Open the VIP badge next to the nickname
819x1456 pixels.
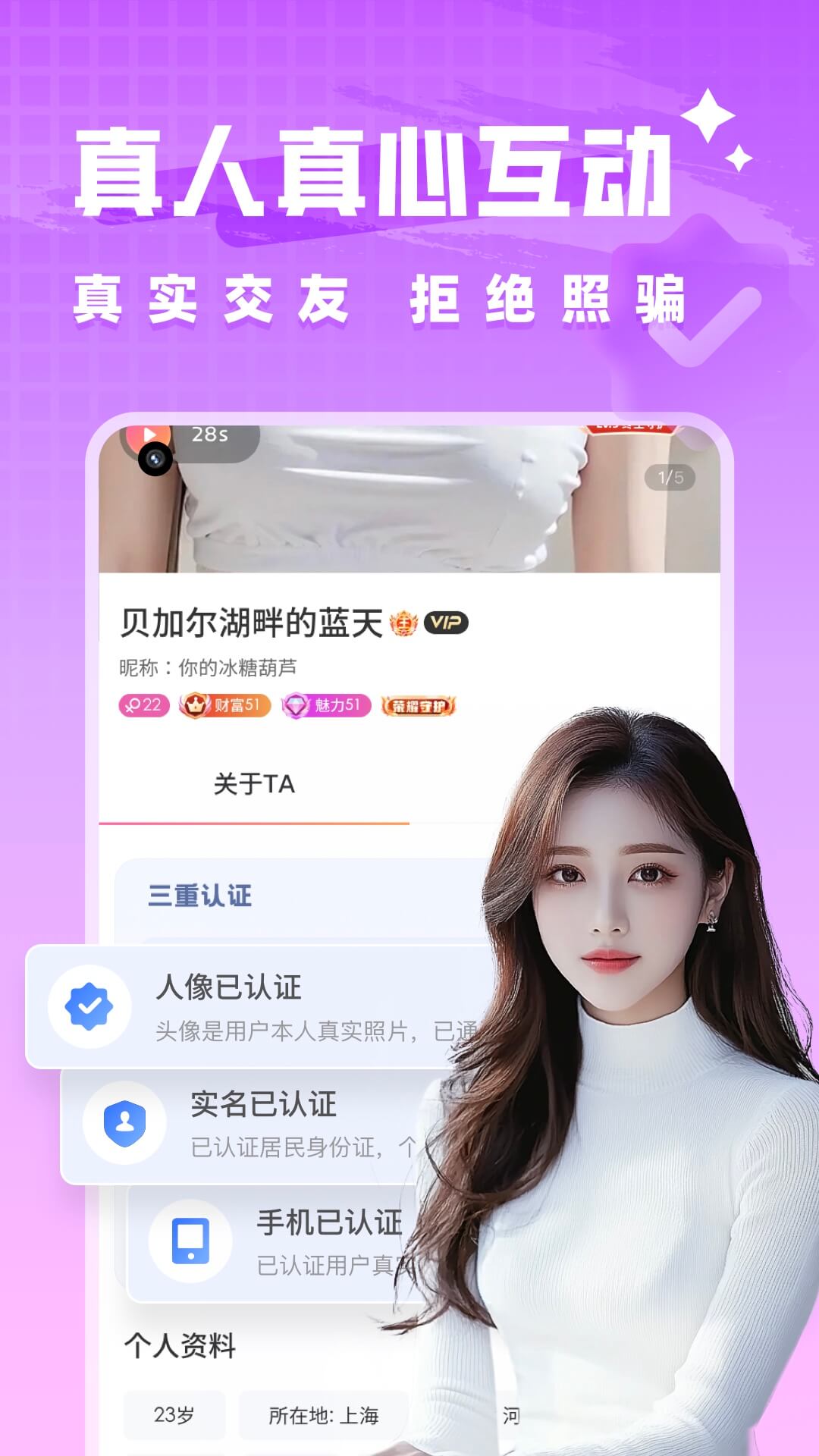[x=447, y=623]
